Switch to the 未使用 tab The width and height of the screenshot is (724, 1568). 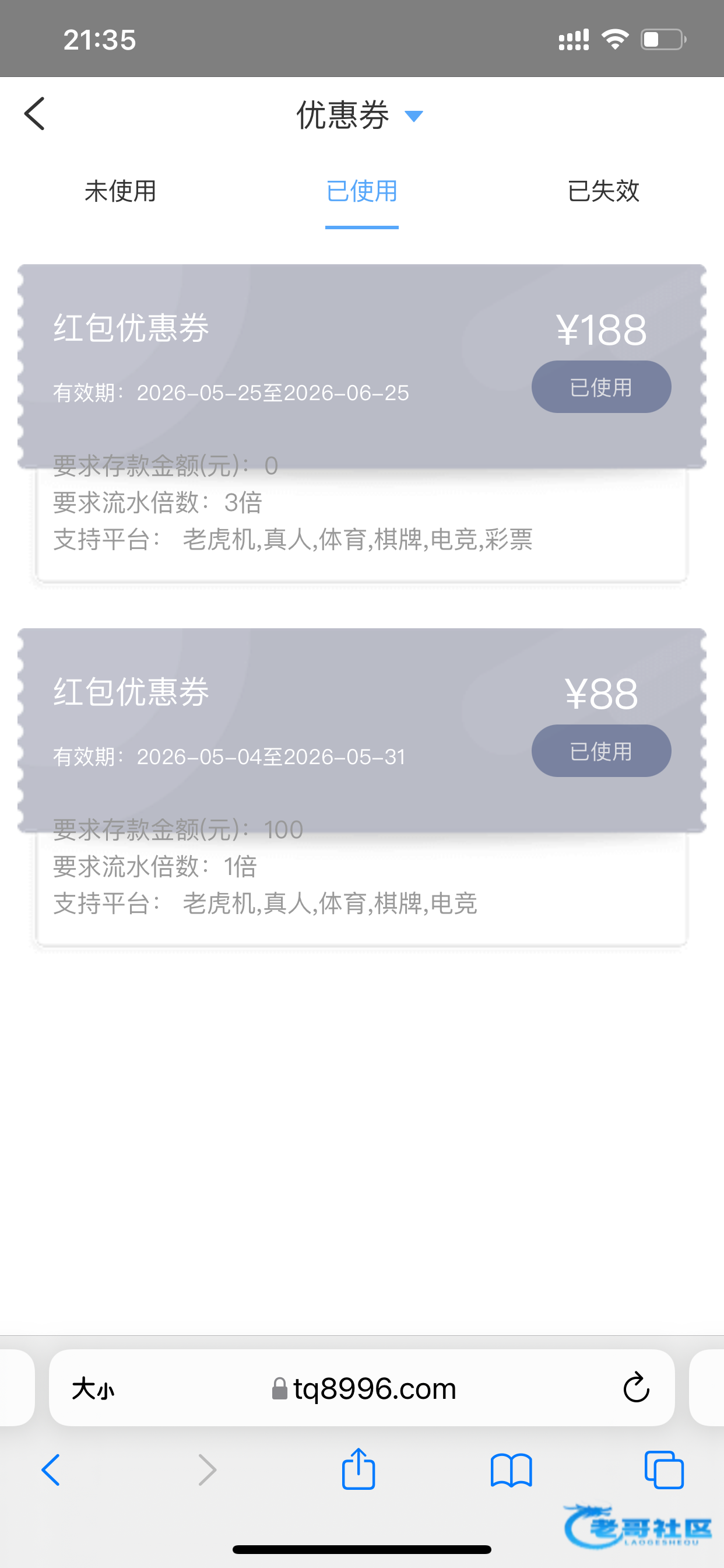pos(121,191)
